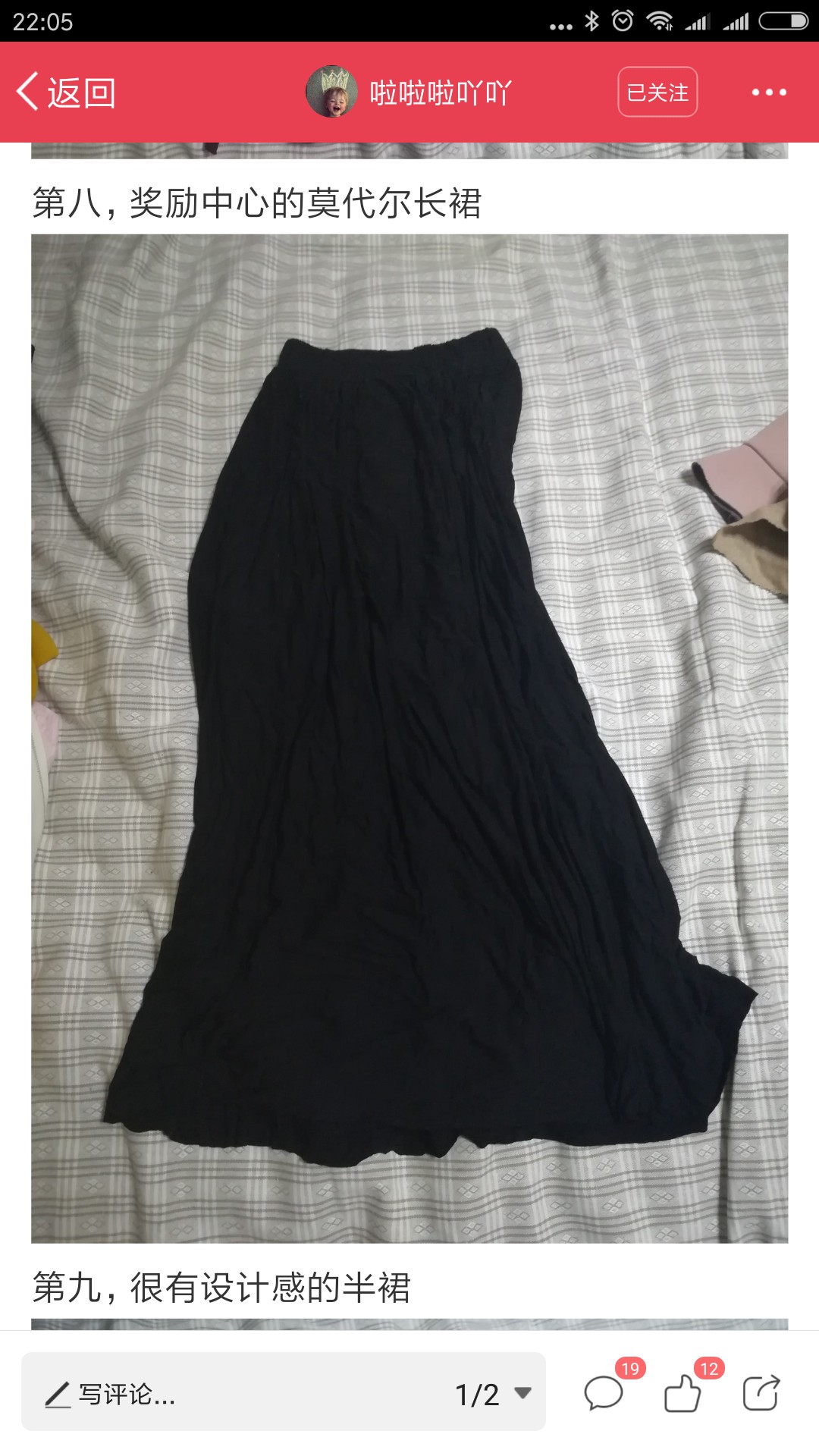Go back with the 返回 button

pyautogui.click(x=66, y=93)
